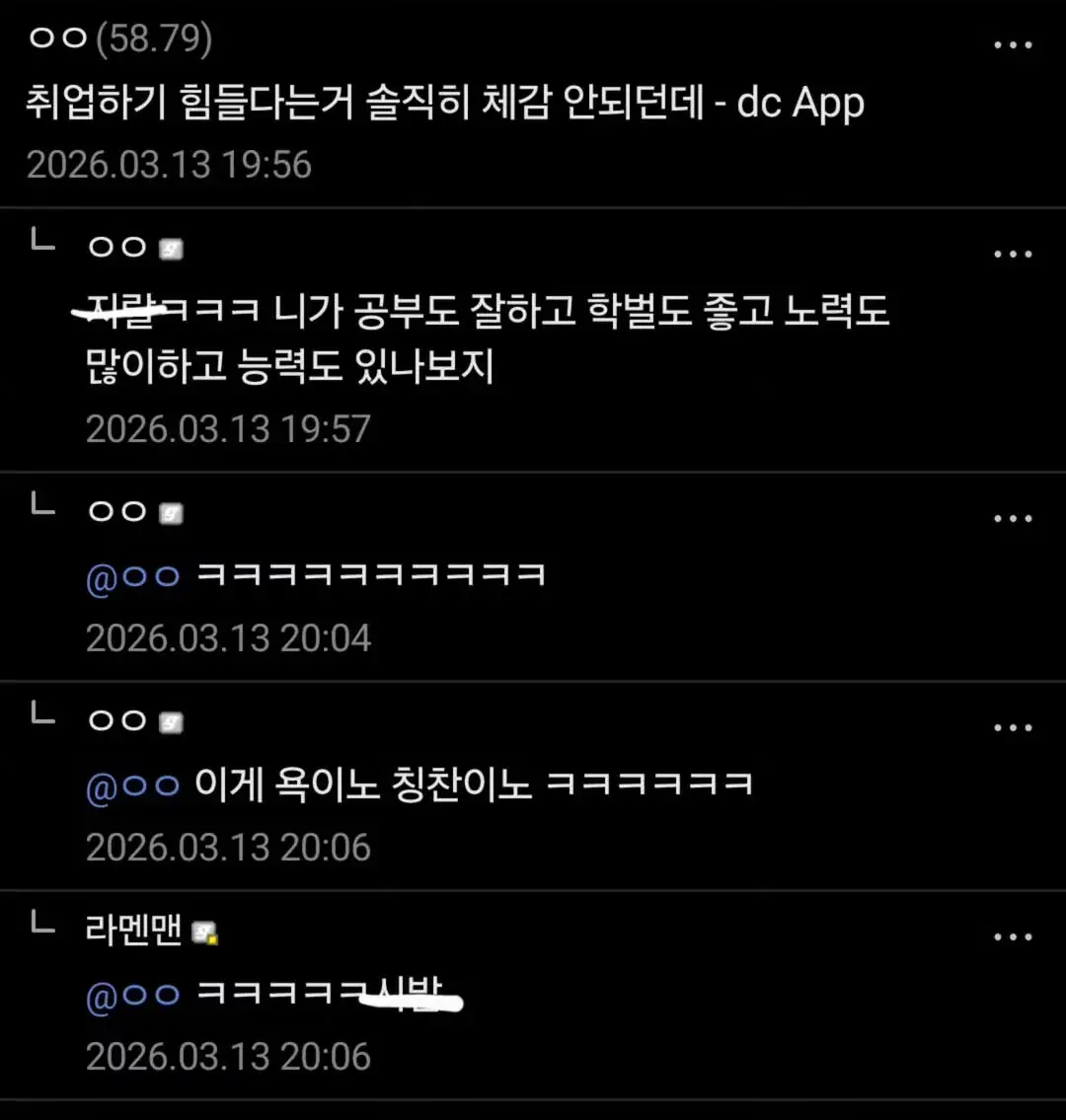Open the overflow menu on the first comment
Image resolution: width=1066 pixels, height=1120 pixels.
(x=1014, y=254)
